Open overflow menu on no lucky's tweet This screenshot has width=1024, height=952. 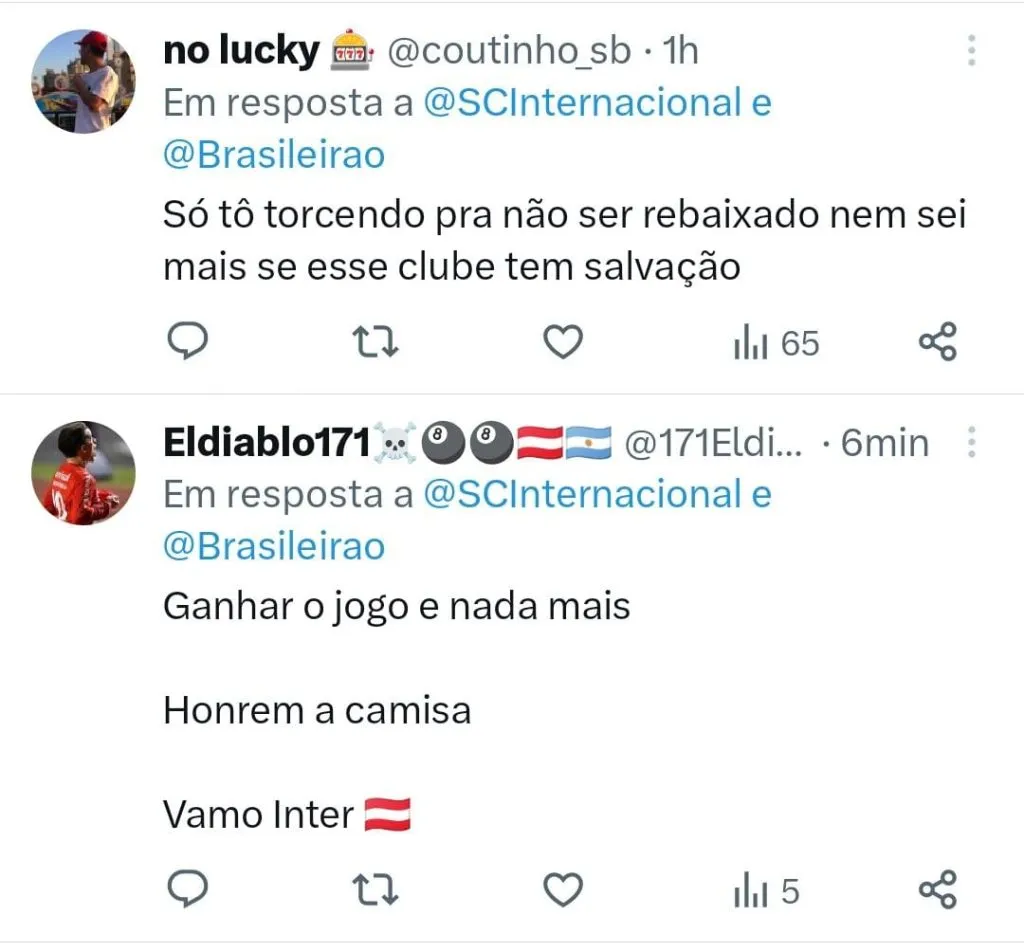tap(971, 51)
